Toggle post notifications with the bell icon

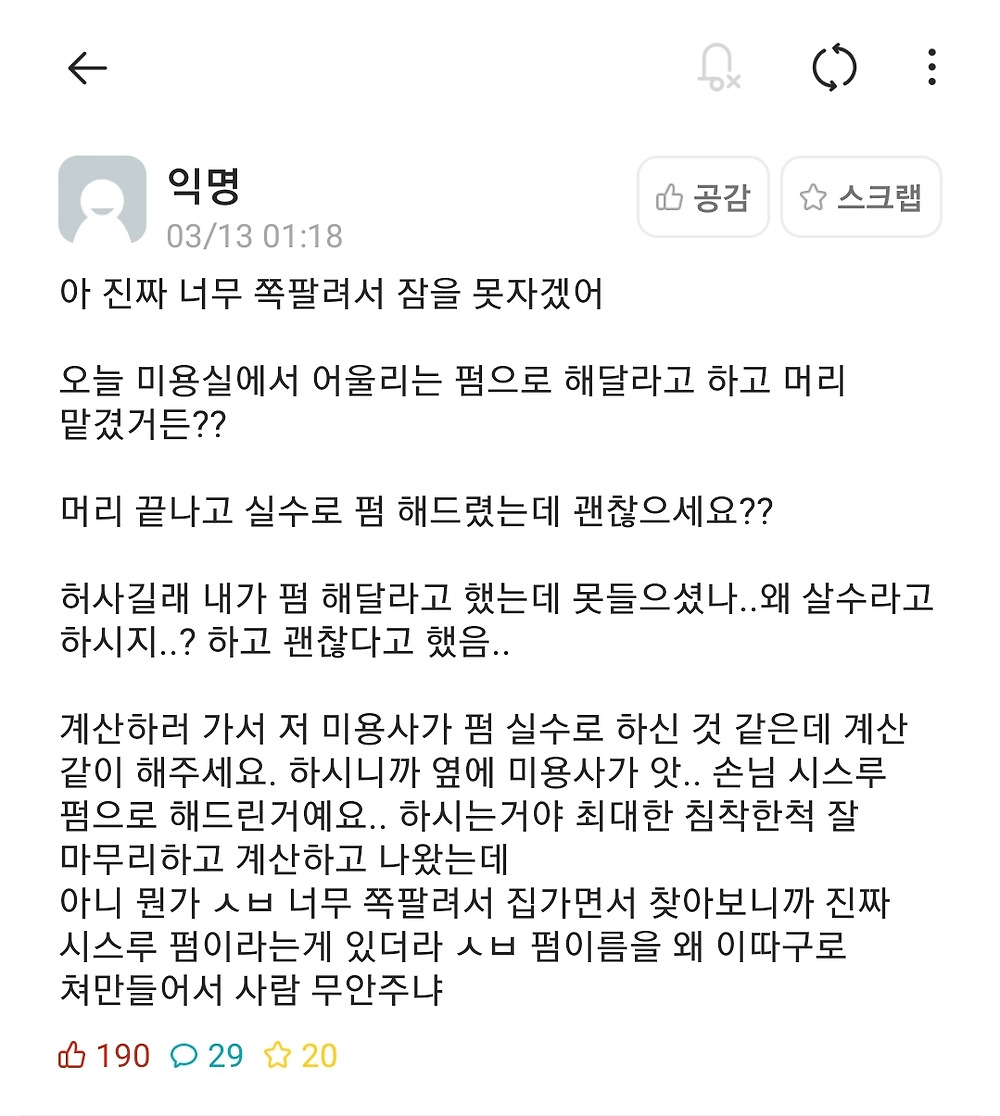pos(717,69)
